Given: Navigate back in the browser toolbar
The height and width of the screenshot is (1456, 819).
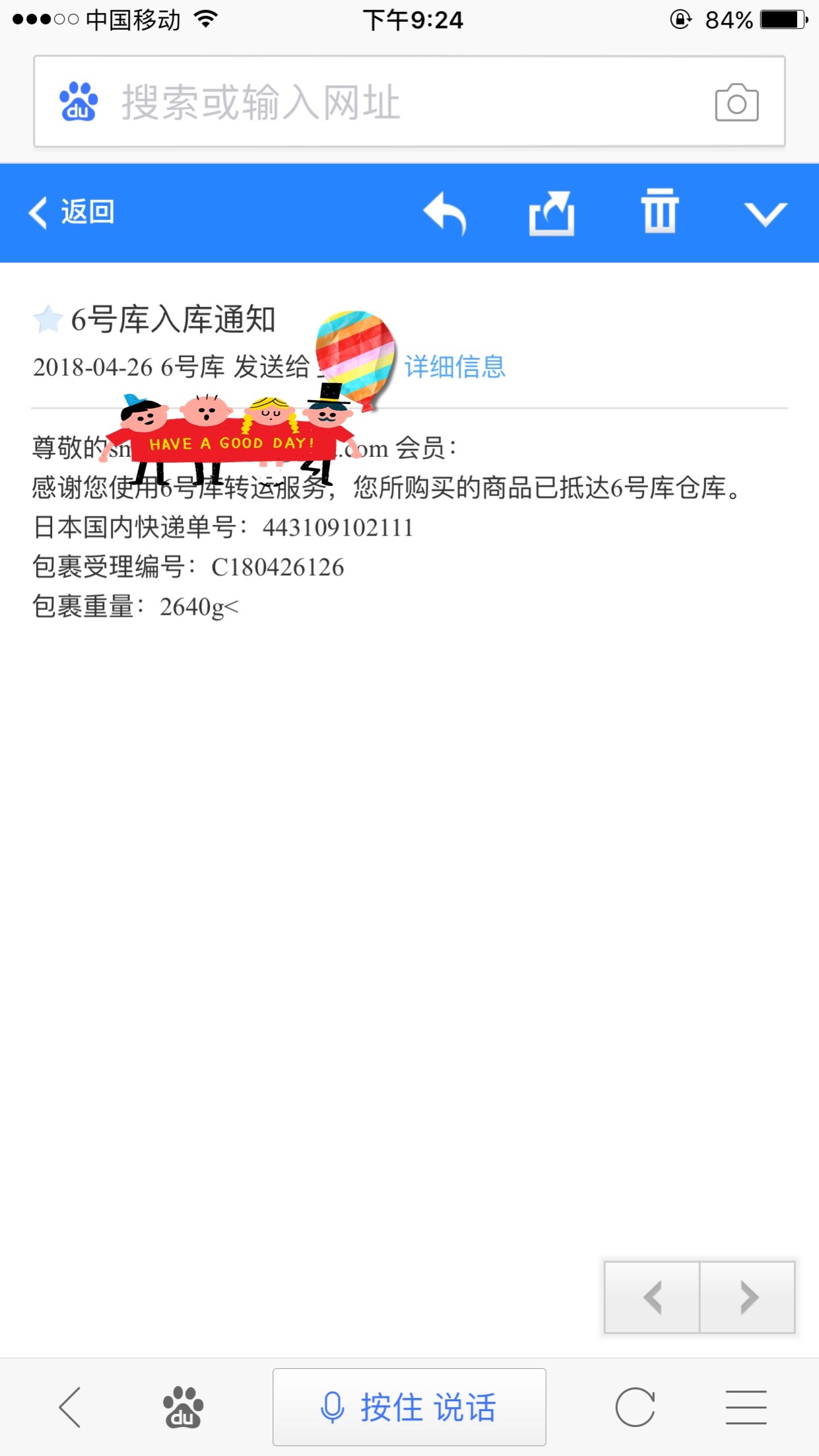Looking at the screenshot, I should (71, 1407).
